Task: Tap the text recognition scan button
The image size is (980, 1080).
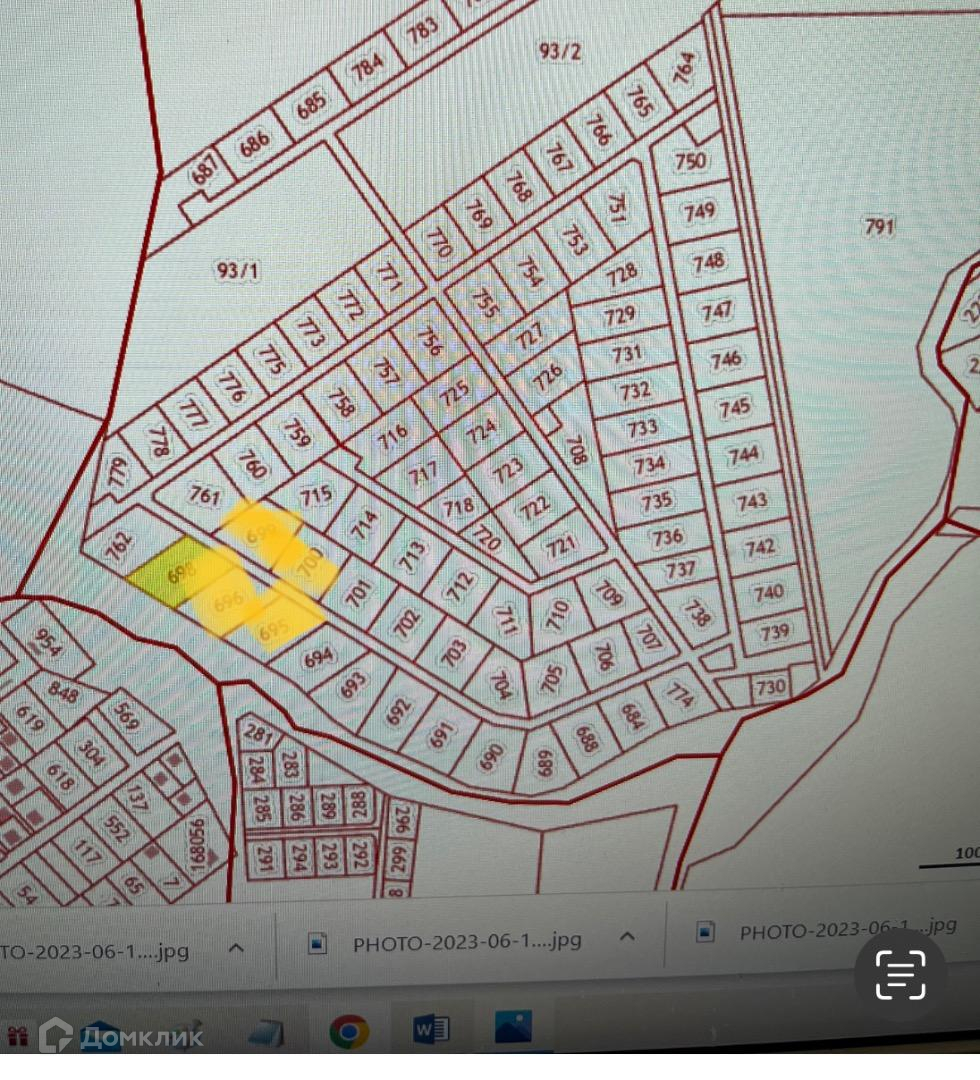Action: click(900, 975)
